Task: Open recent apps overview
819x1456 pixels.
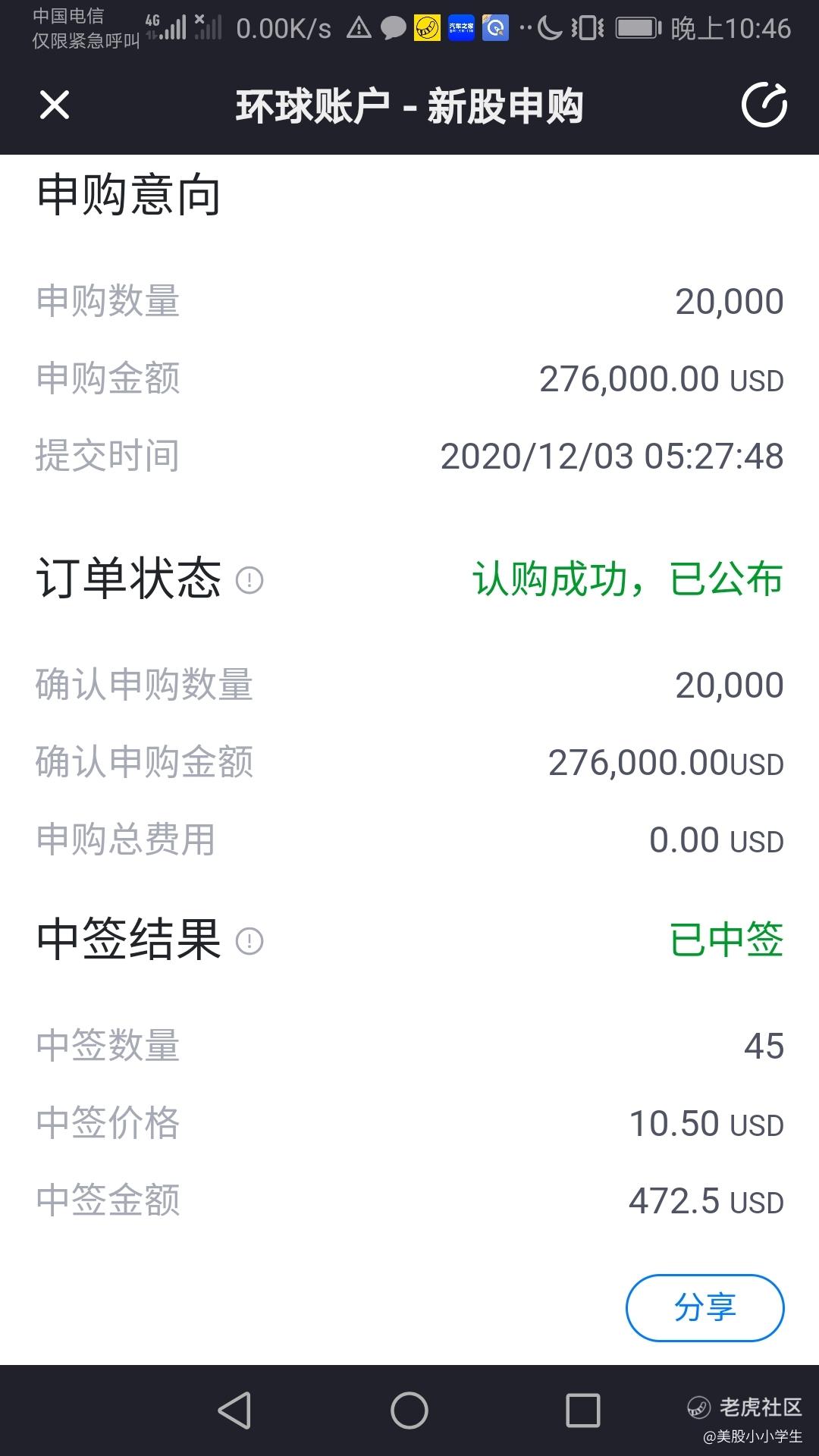Action: 583,1410
